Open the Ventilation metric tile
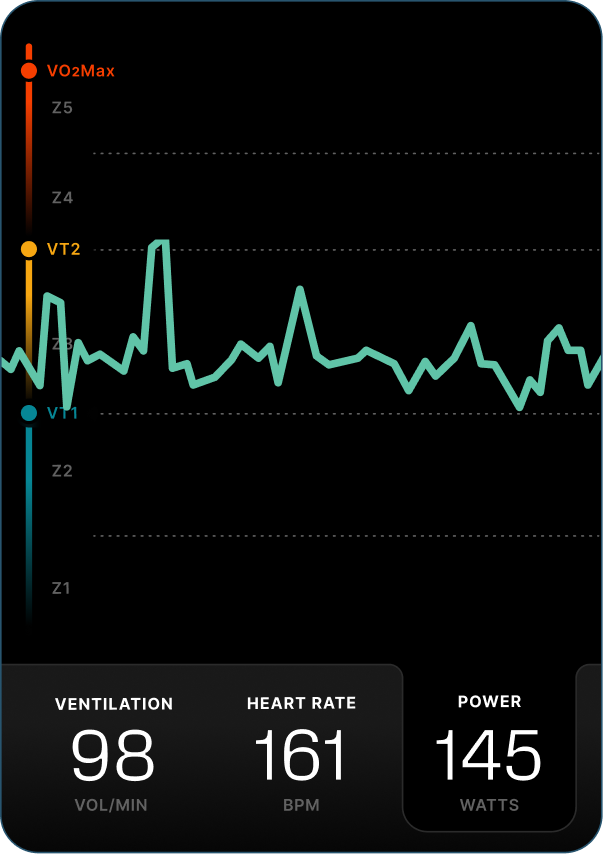Viewport: 603px width, 854px height. pos(114,755)
